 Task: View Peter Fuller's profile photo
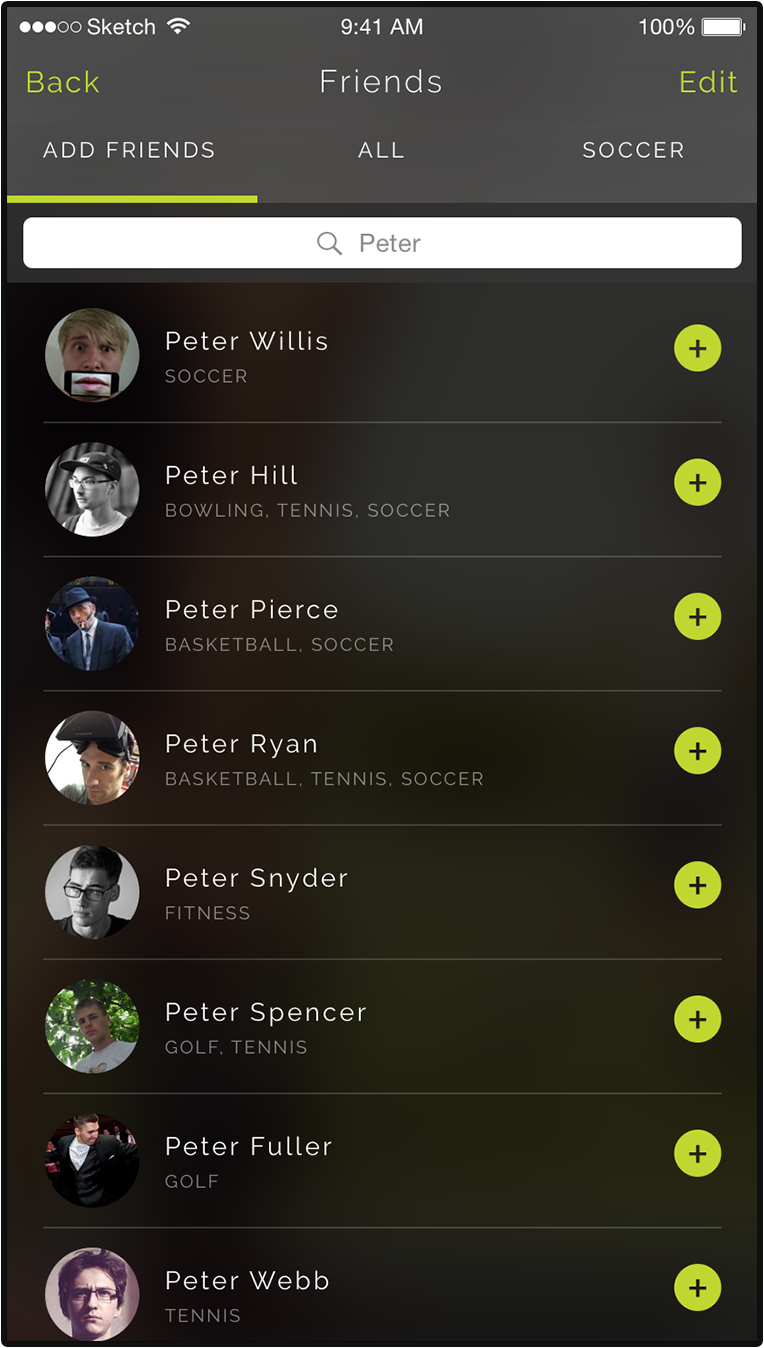click(x=92, y=1160)
